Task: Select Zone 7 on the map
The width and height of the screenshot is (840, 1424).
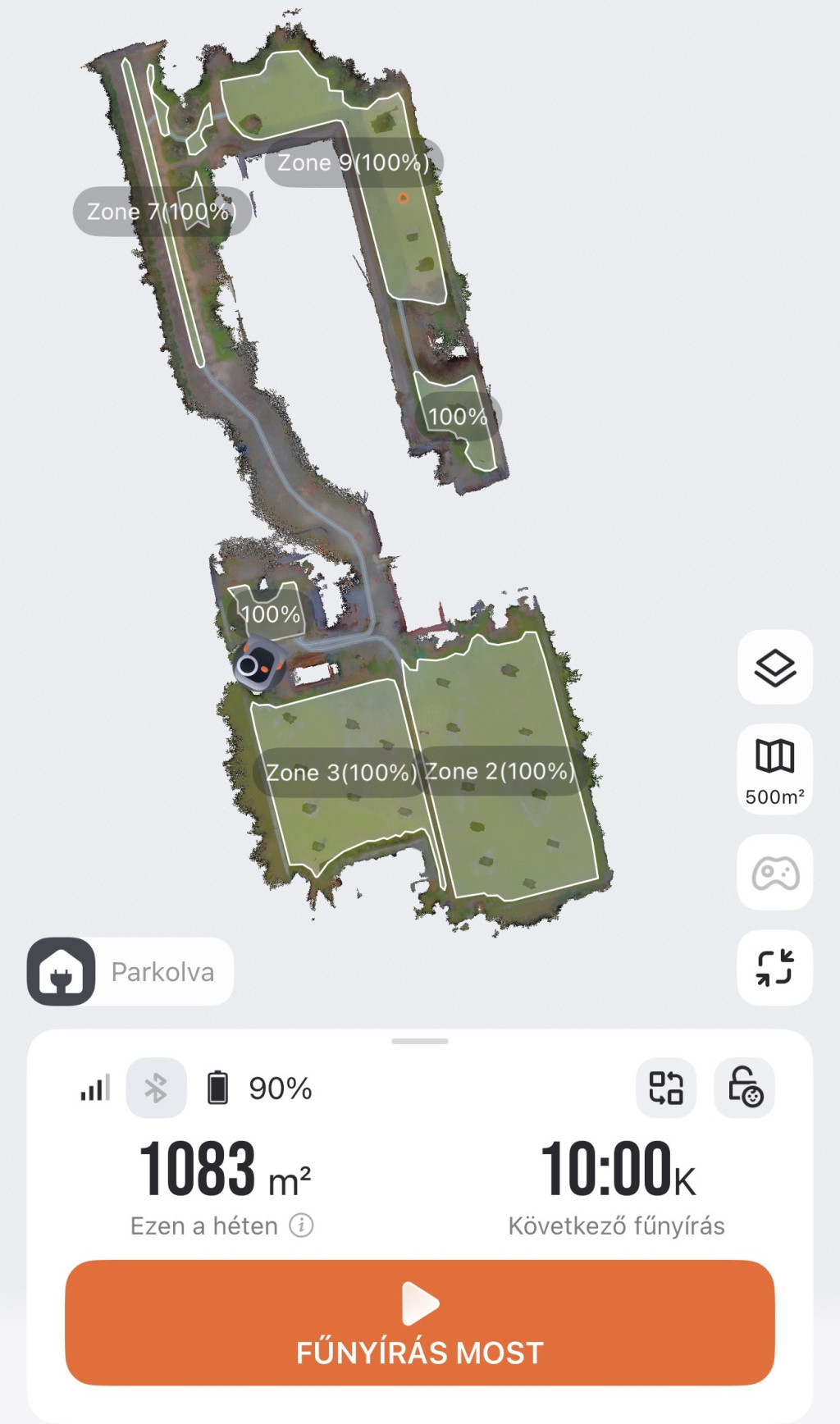Action: (x=162, y=212)
